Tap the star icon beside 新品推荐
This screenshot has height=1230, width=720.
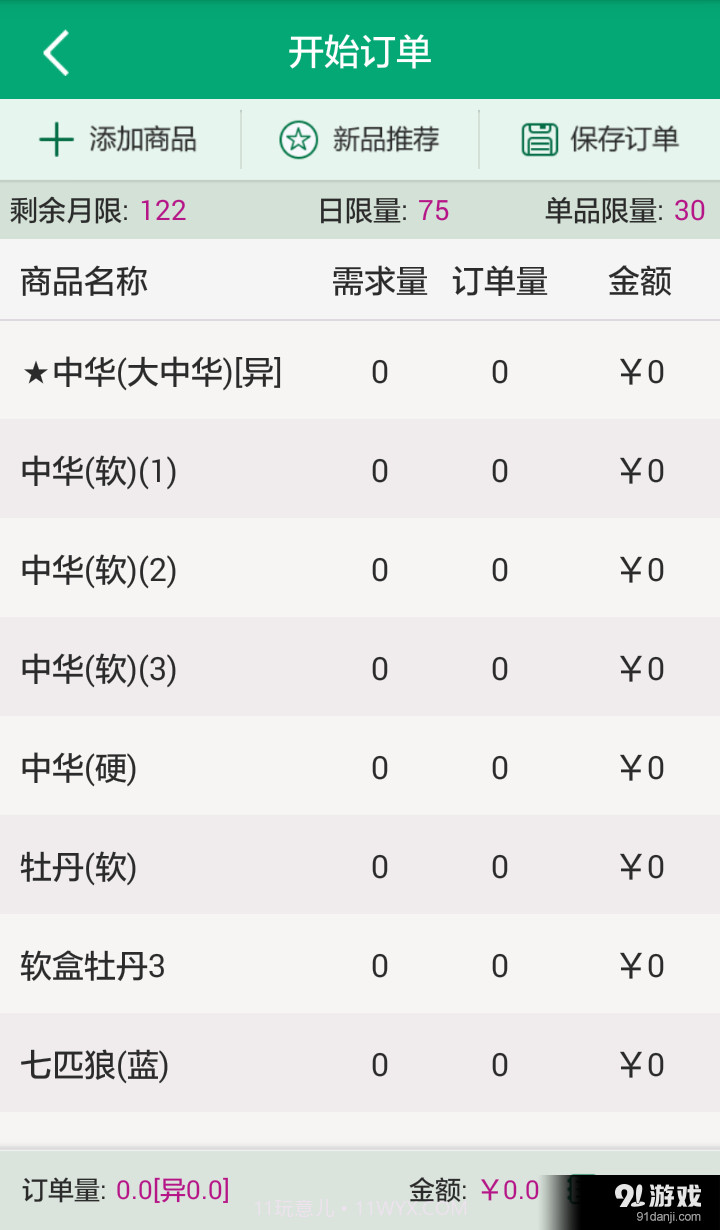(x=297, y=139)
